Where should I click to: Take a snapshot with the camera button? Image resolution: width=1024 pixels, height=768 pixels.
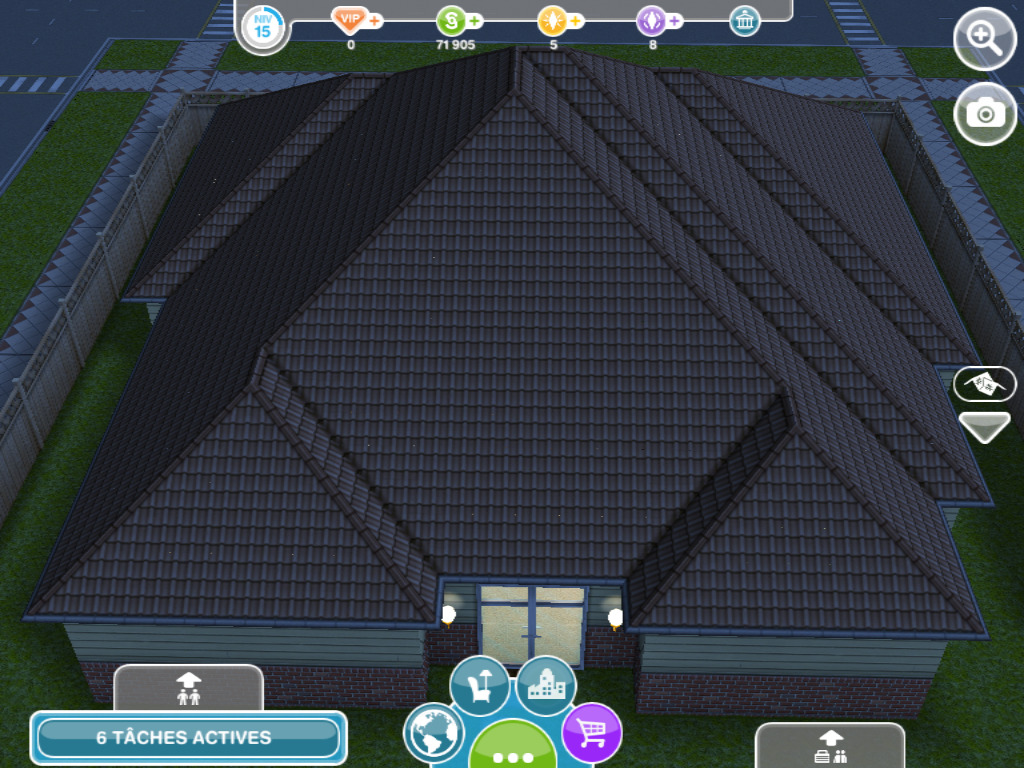(x=985, y=114)
